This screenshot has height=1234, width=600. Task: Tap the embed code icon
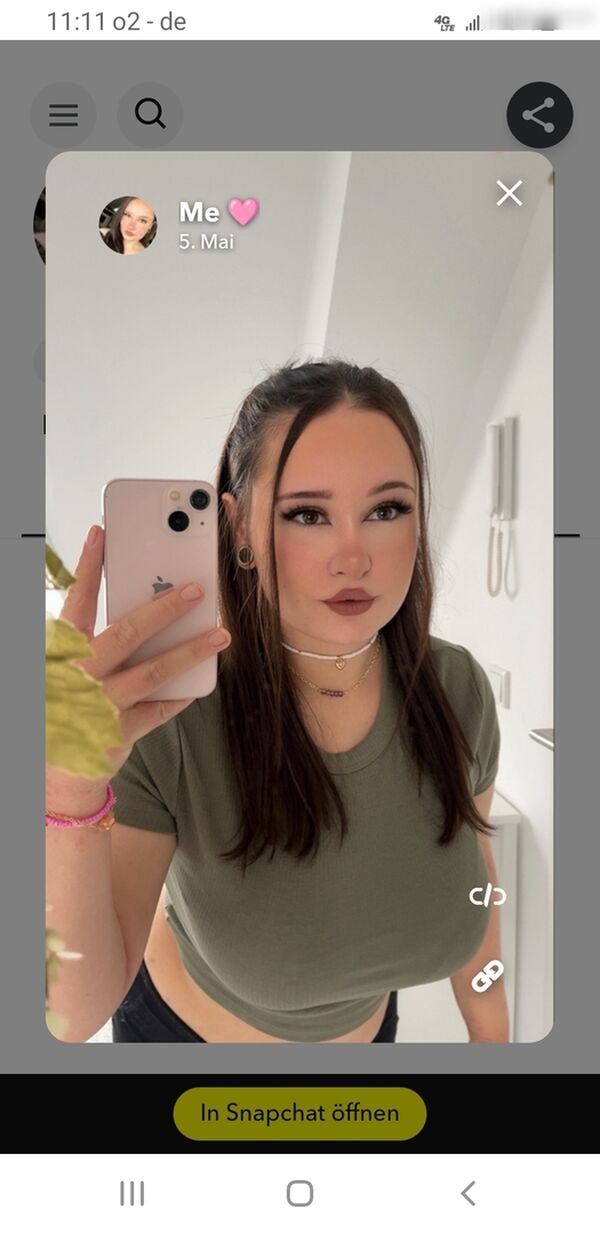tap(488, 896)
